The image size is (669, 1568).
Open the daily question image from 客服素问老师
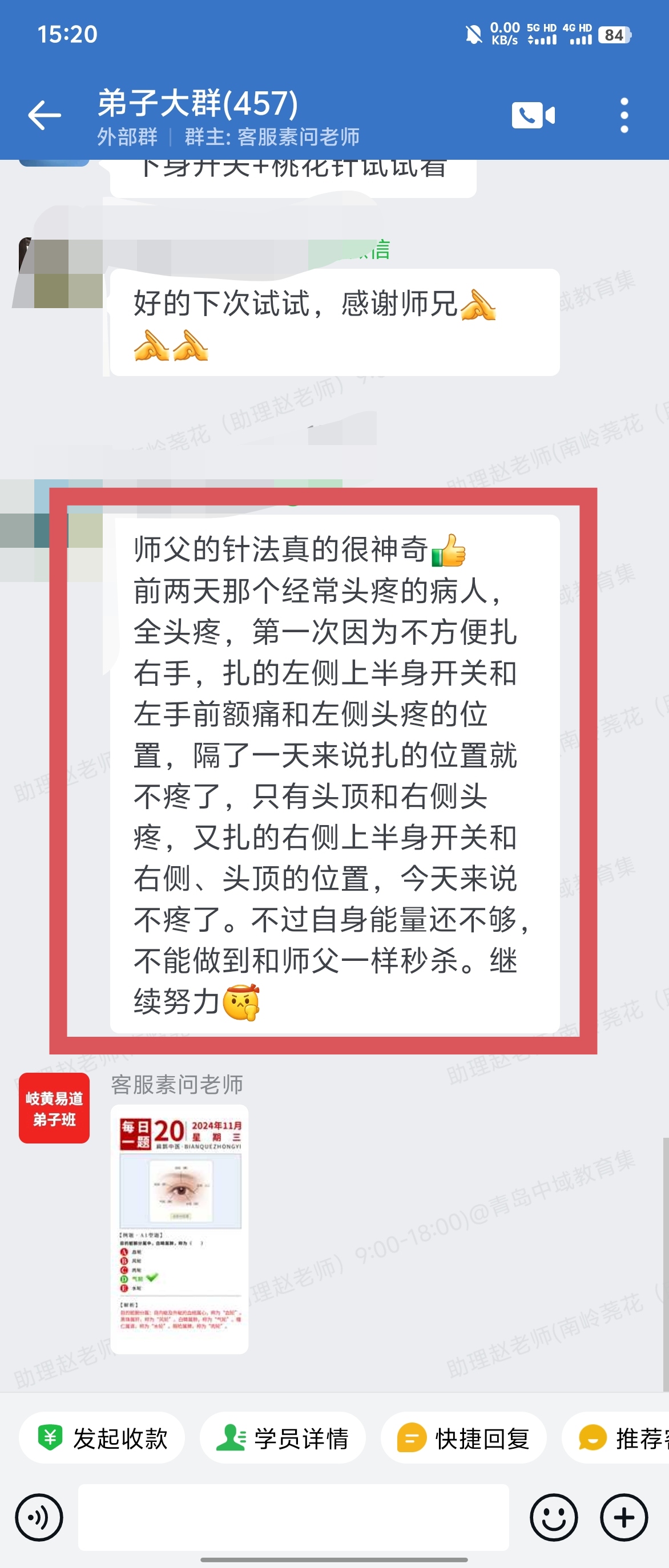click(x=179, y=1228)
